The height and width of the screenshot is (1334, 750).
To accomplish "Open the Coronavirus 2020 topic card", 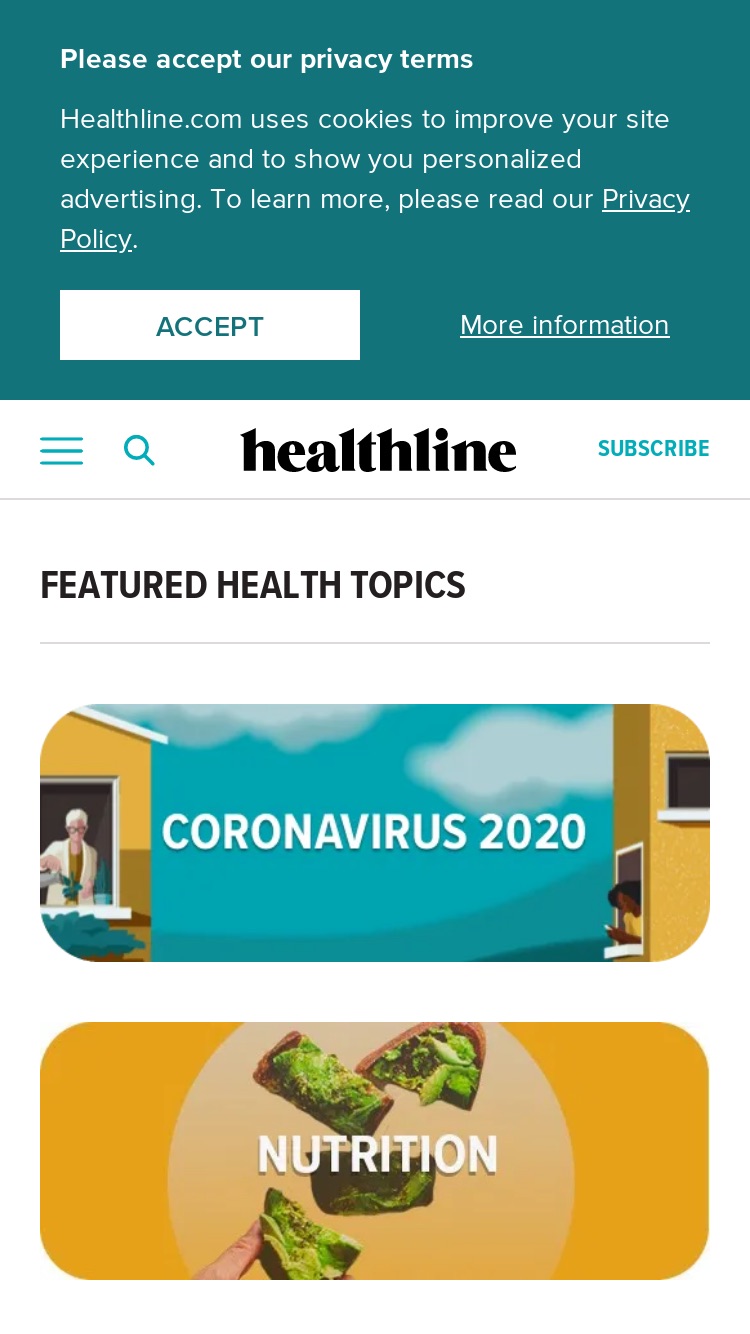I will click(375, 833).
